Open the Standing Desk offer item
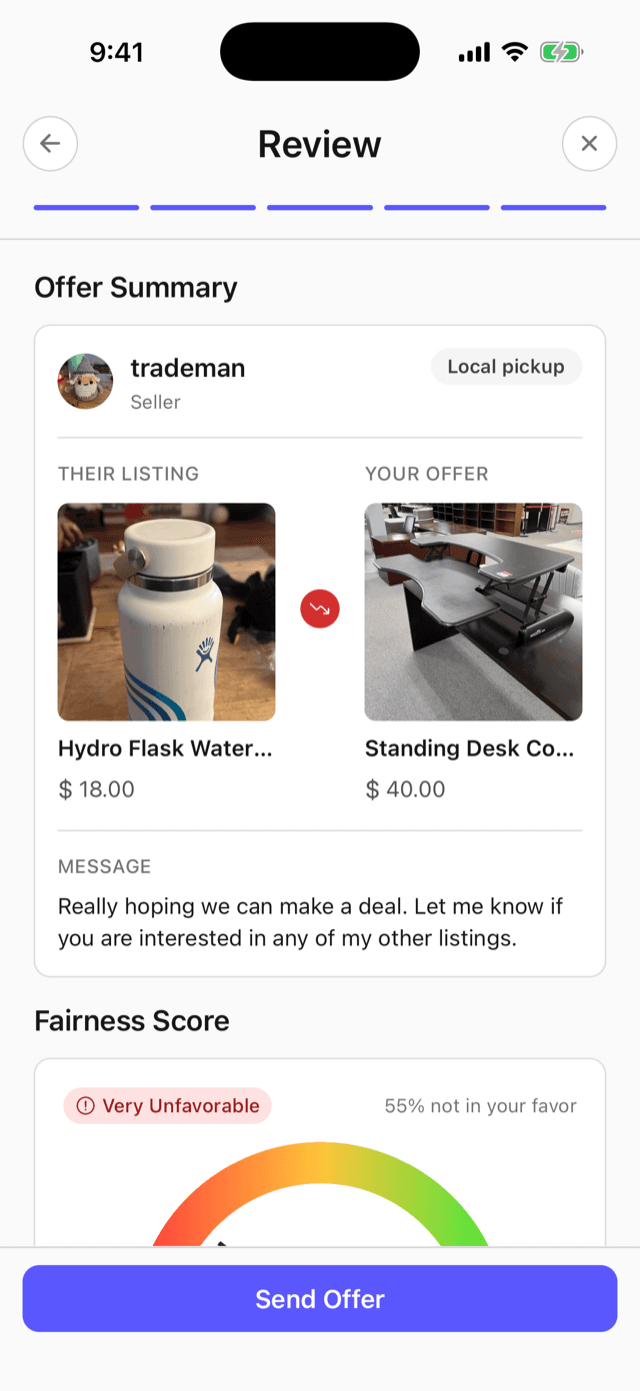The height and width of the screenshot is (1391, 640). [x=473, y=612]
